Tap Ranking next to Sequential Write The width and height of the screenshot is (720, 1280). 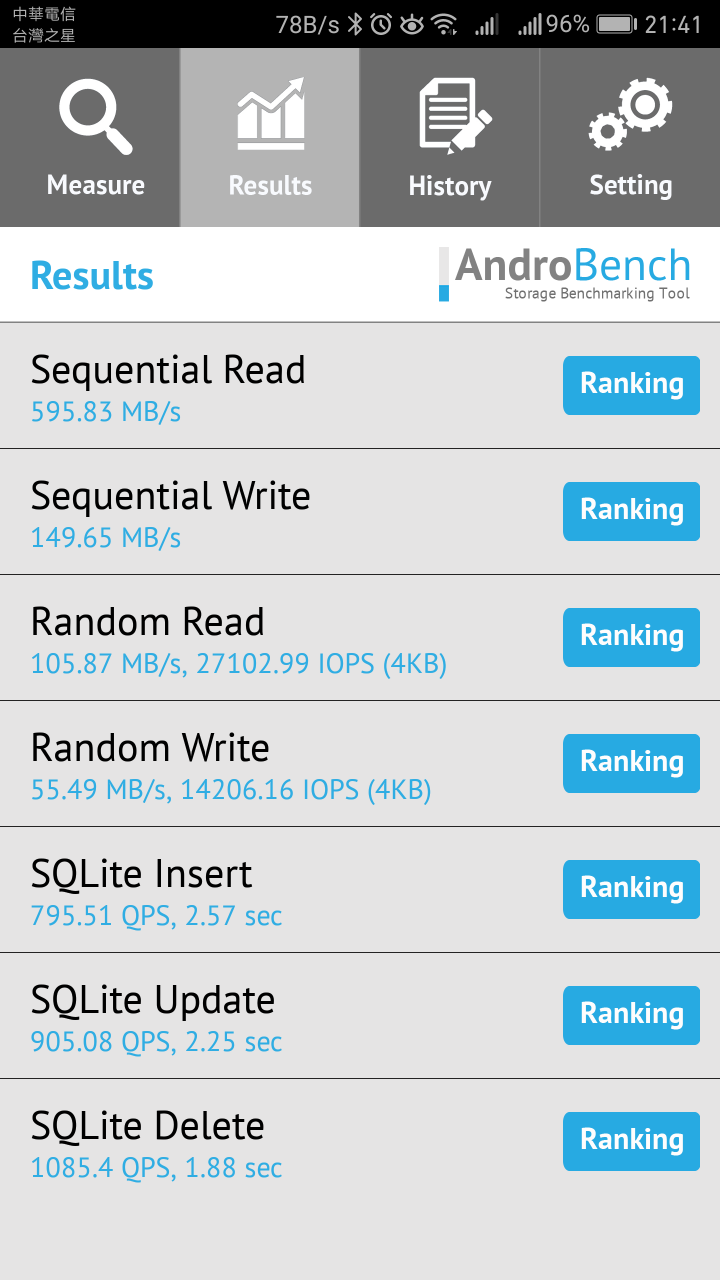point(631,511)
